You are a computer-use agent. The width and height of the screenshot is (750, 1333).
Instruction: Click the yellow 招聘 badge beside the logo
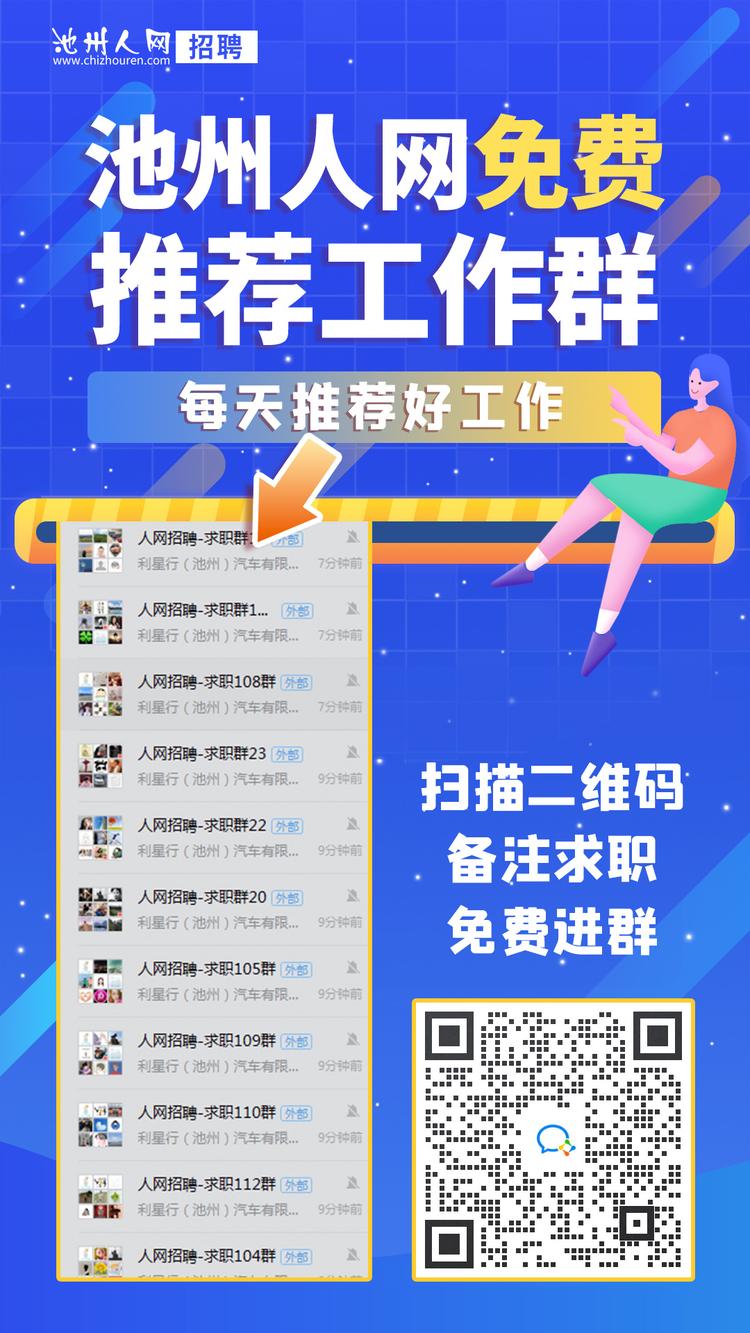(x=217, y=42)
